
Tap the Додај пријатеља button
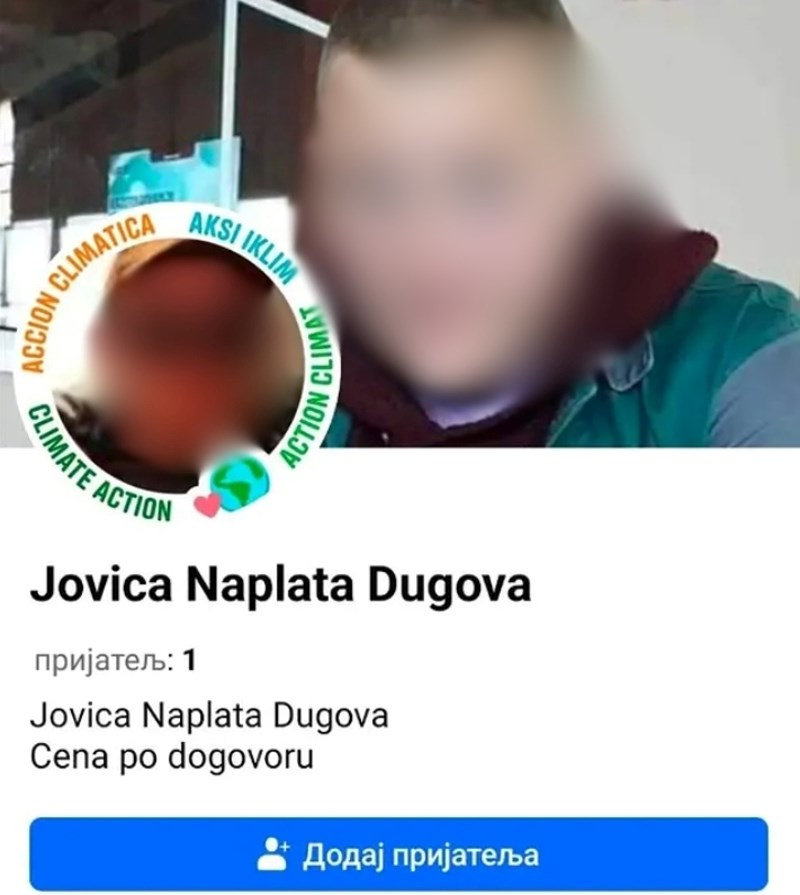[x=398, y=855]
